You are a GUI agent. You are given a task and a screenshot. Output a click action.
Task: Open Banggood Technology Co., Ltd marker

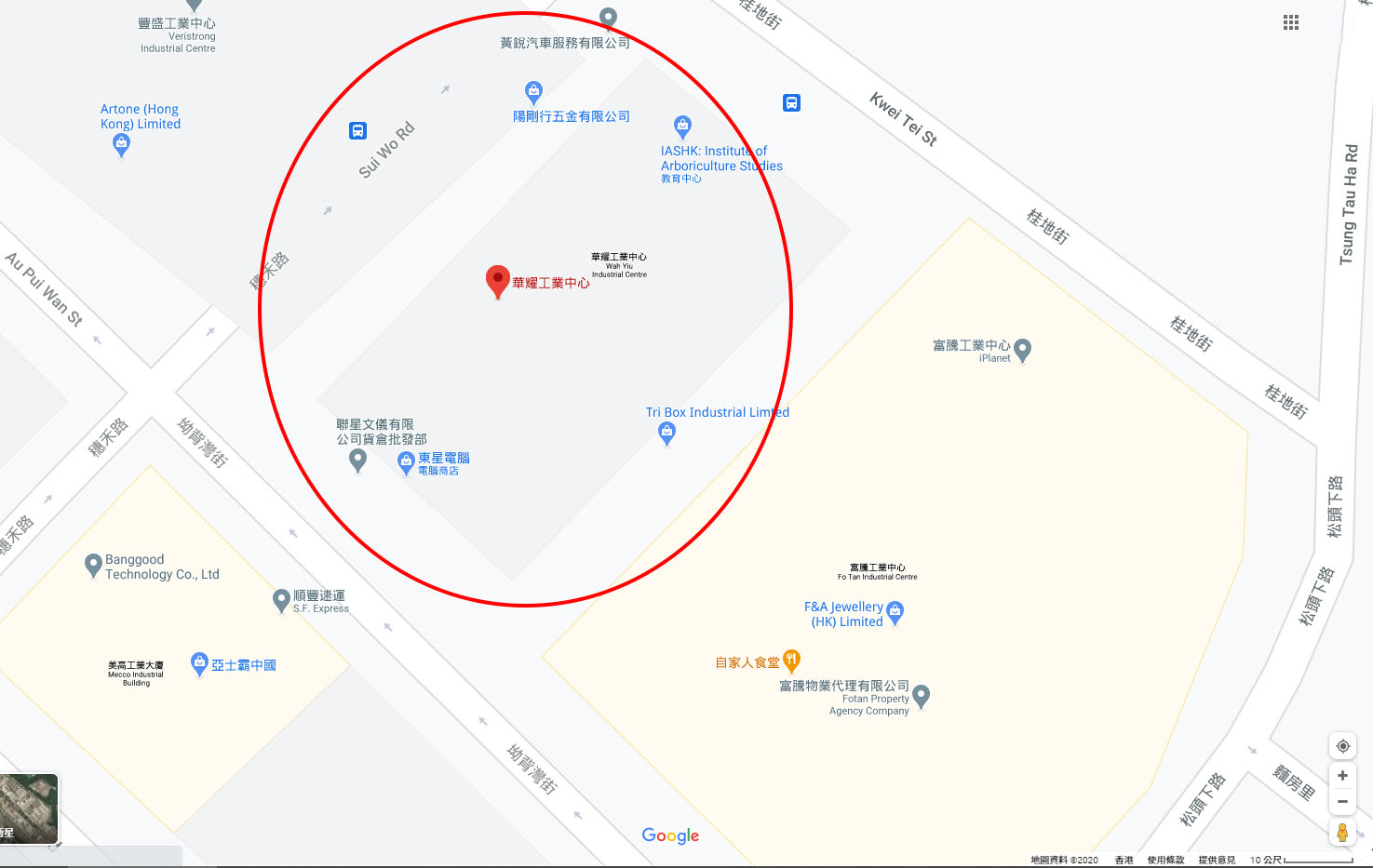point(93,565)
